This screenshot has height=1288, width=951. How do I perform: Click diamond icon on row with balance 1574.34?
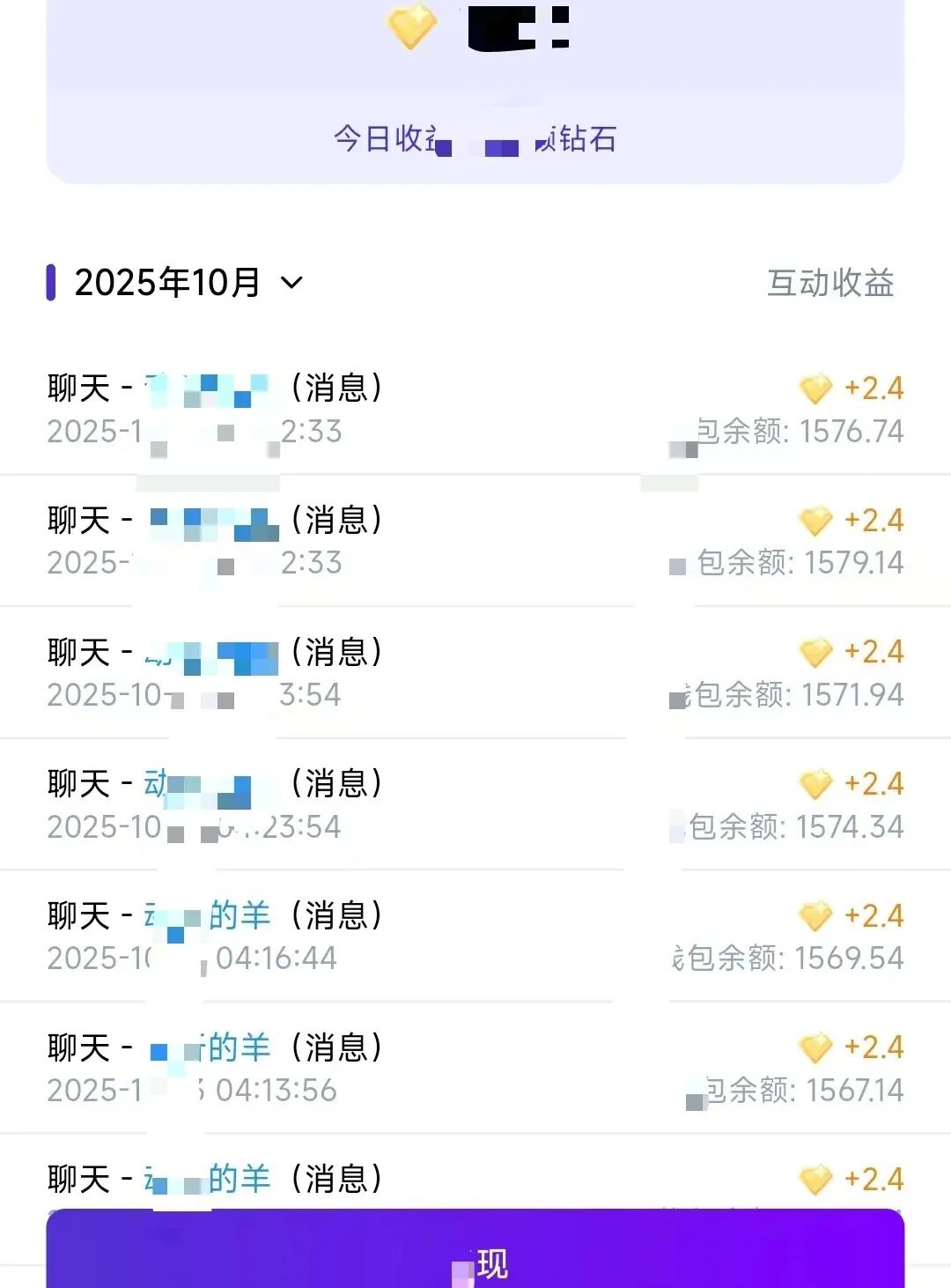click(815, 784)
